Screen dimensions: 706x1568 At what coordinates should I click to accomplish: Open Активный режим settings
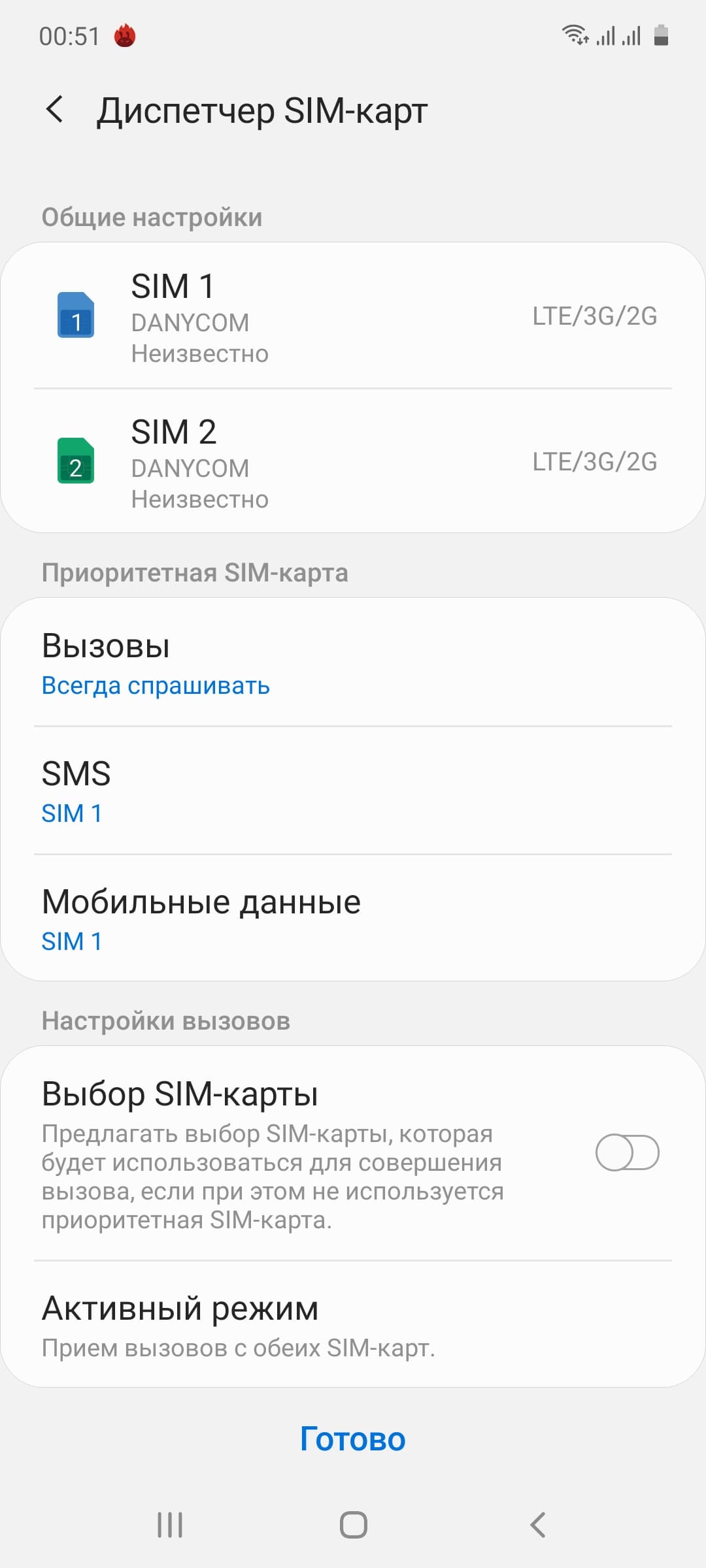pyautogui.click(x=353, y=1325)
